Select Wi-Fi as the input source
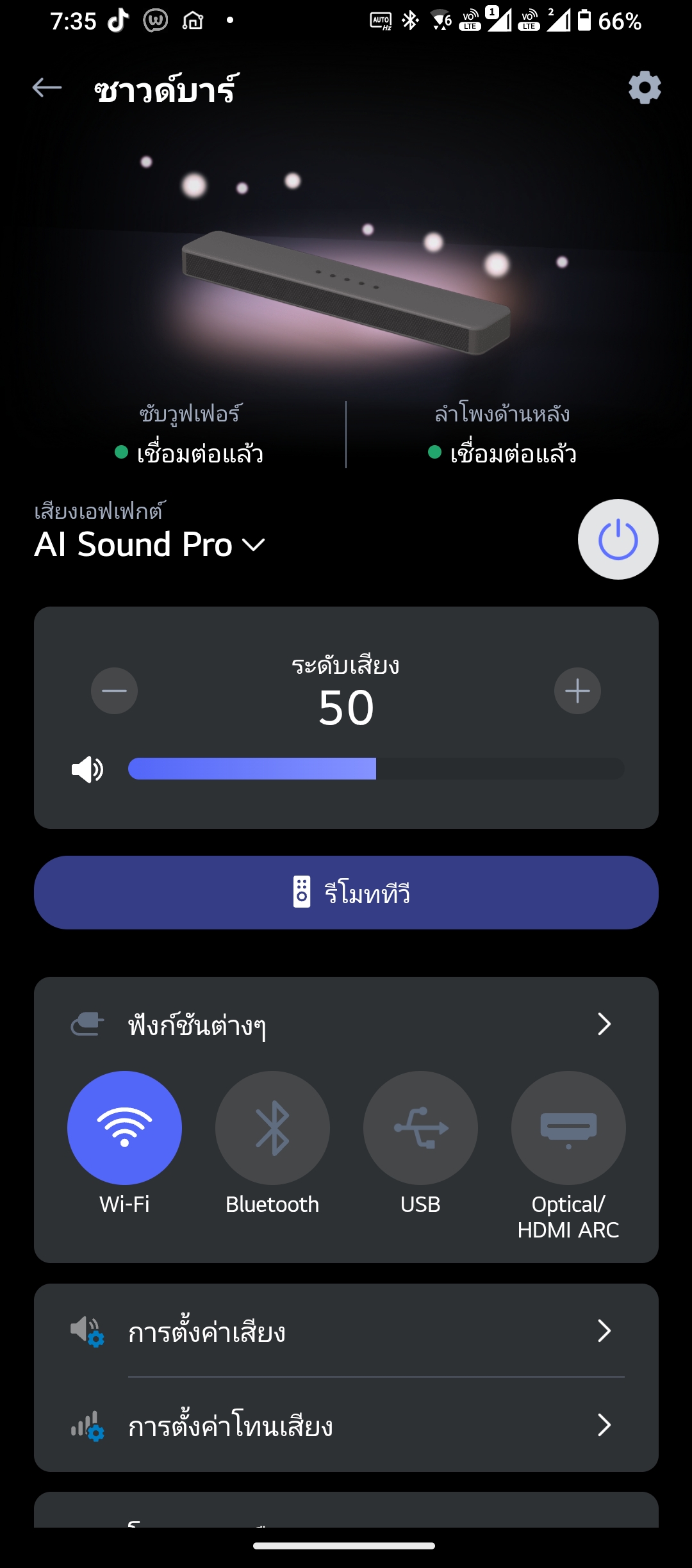 coord(124,1128)
